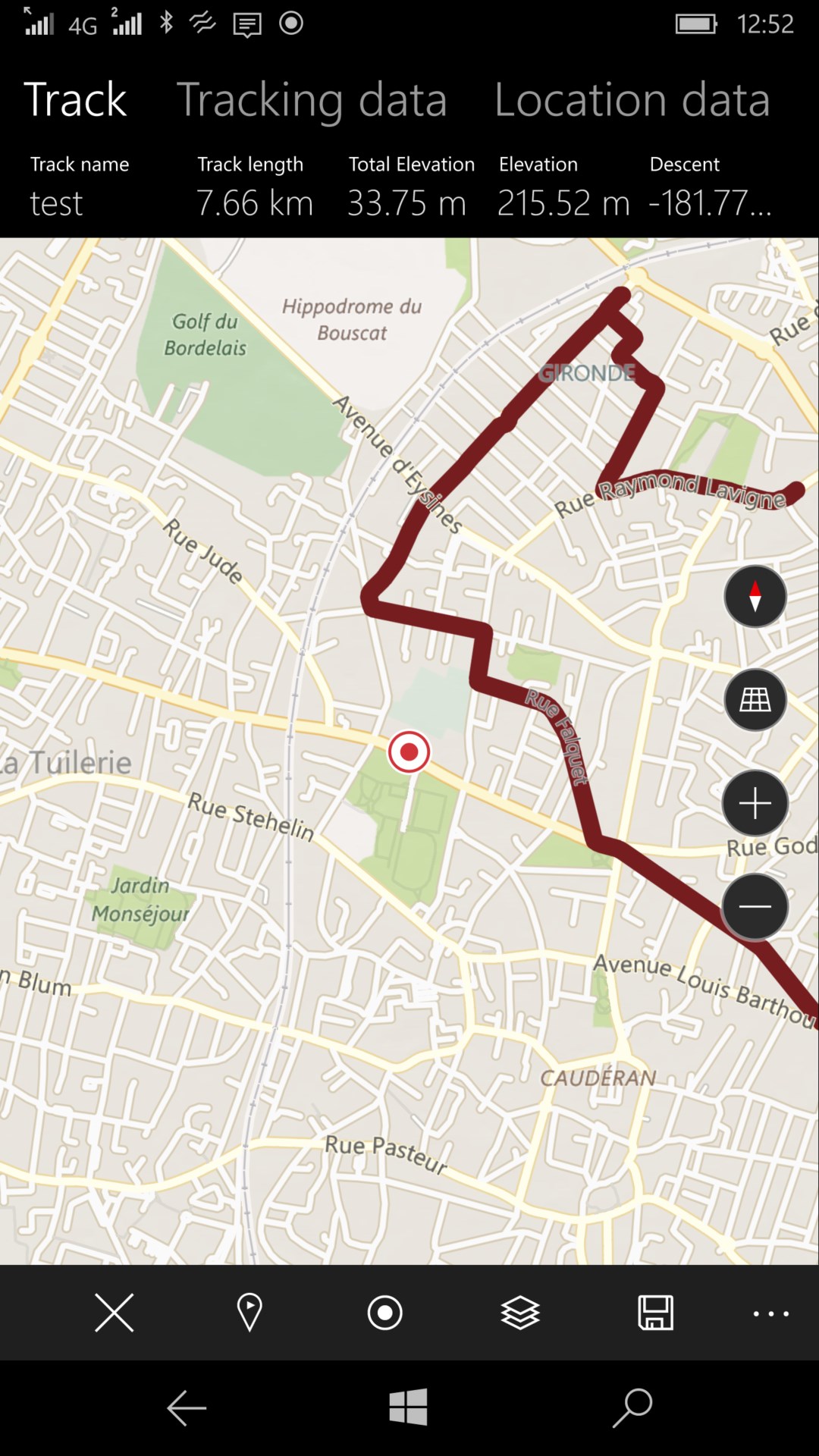819x1456 pixels.
Task: Switch to the Location data tab
Action: (632, 99)
